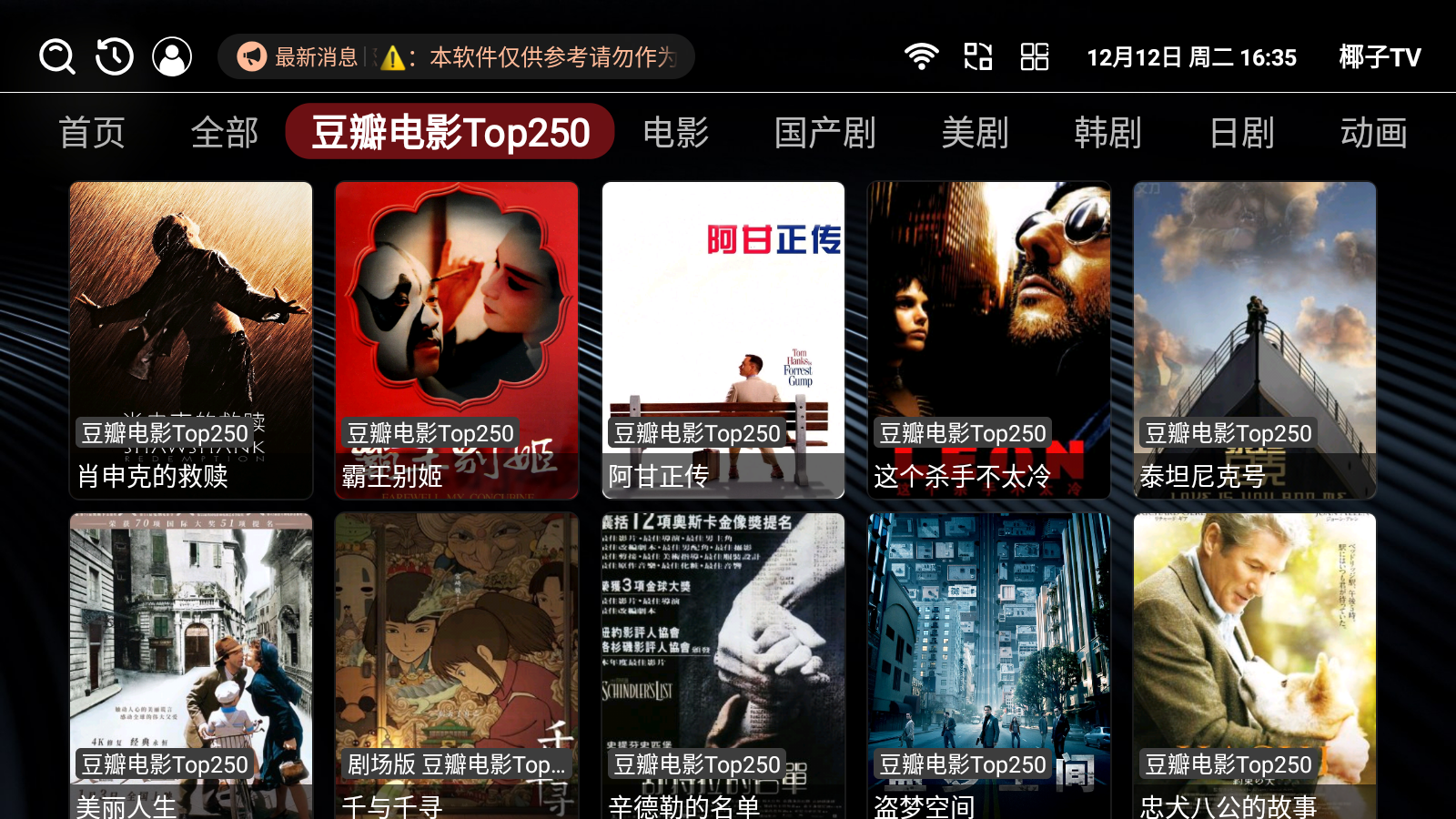The width and height of the screenshot is (1456, 819).
Task: Open the 最新消息 announcement banner
Action: point(456,56)
